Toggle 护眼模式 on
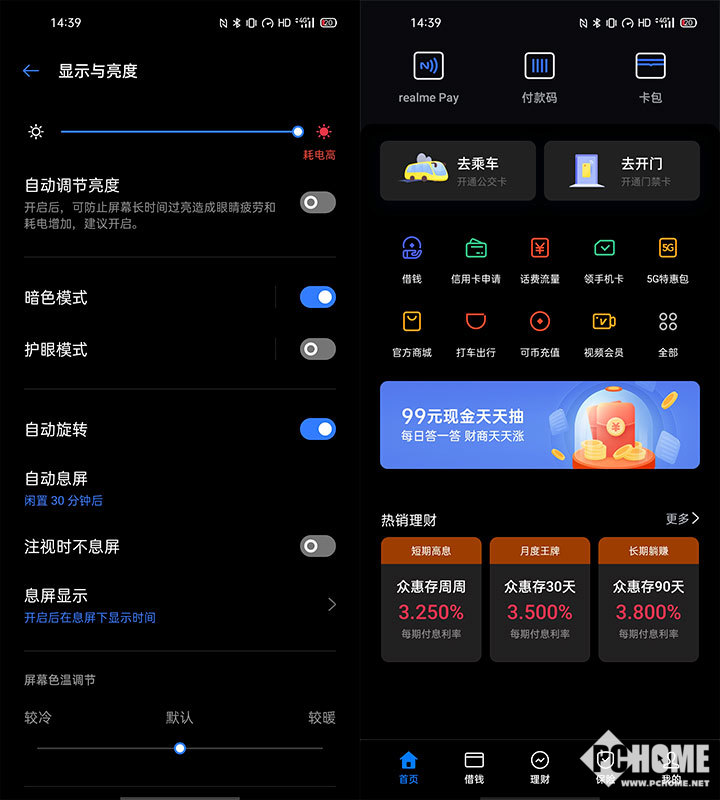This screenshot has width=720, height=800. [317, 349]
